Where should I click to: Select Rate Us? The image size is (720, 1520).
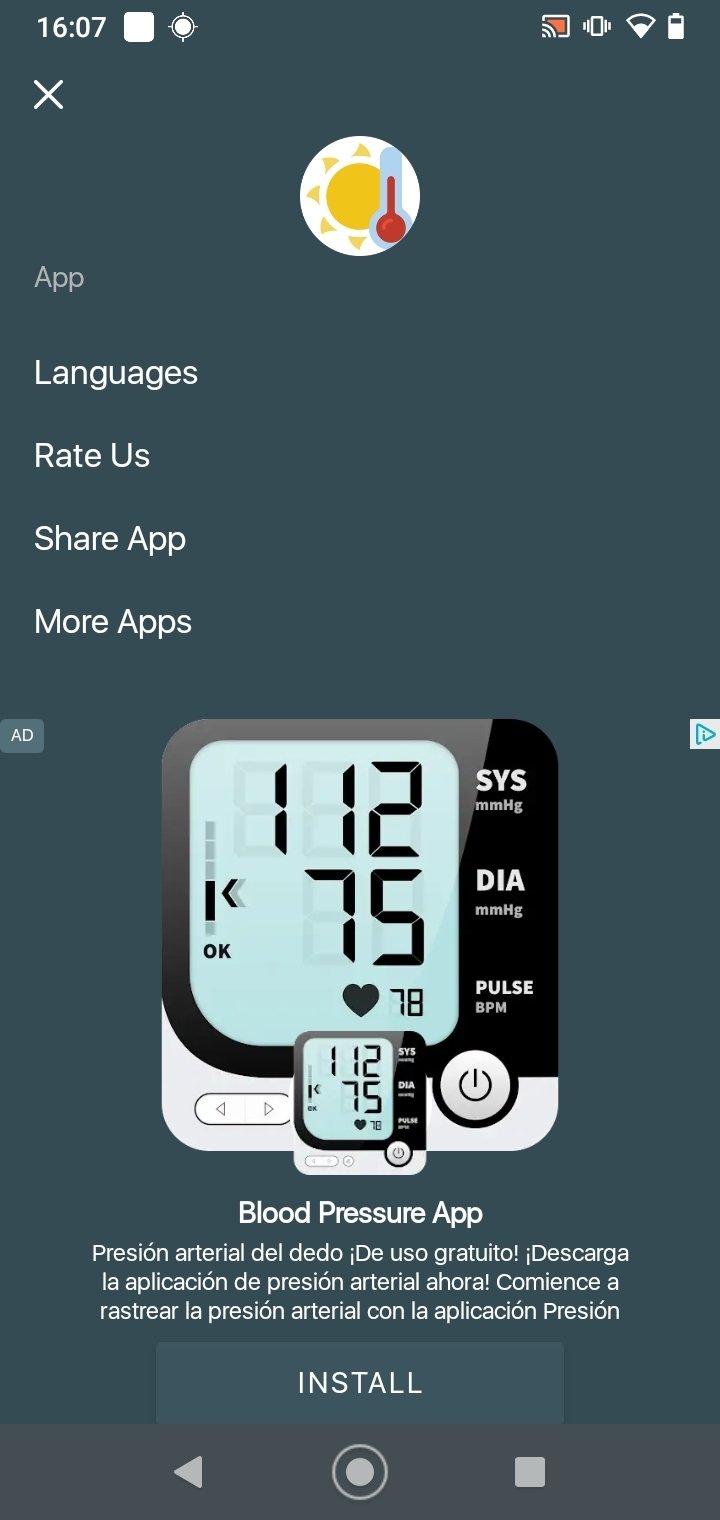(92, 456)
